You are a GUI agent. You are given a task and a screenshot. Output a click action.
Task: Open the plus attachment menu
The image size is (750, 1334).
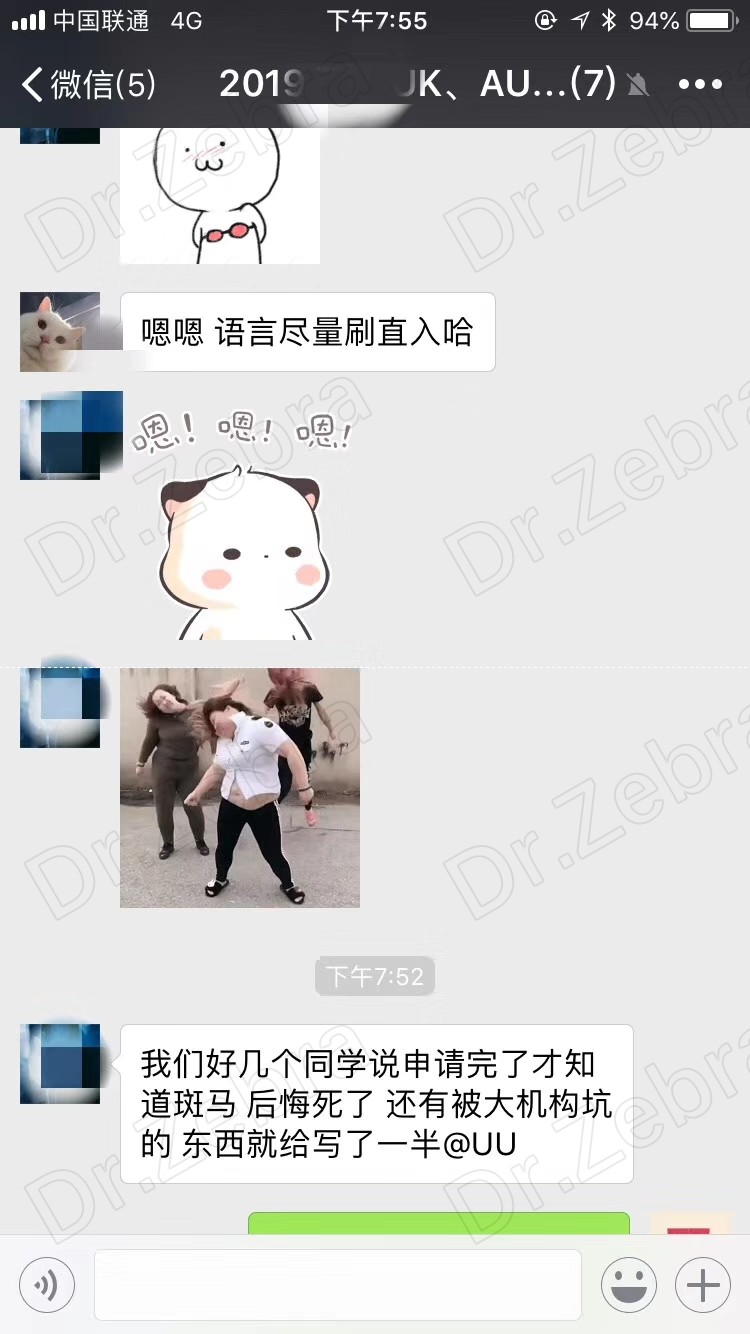click(x=703, y=1285)
